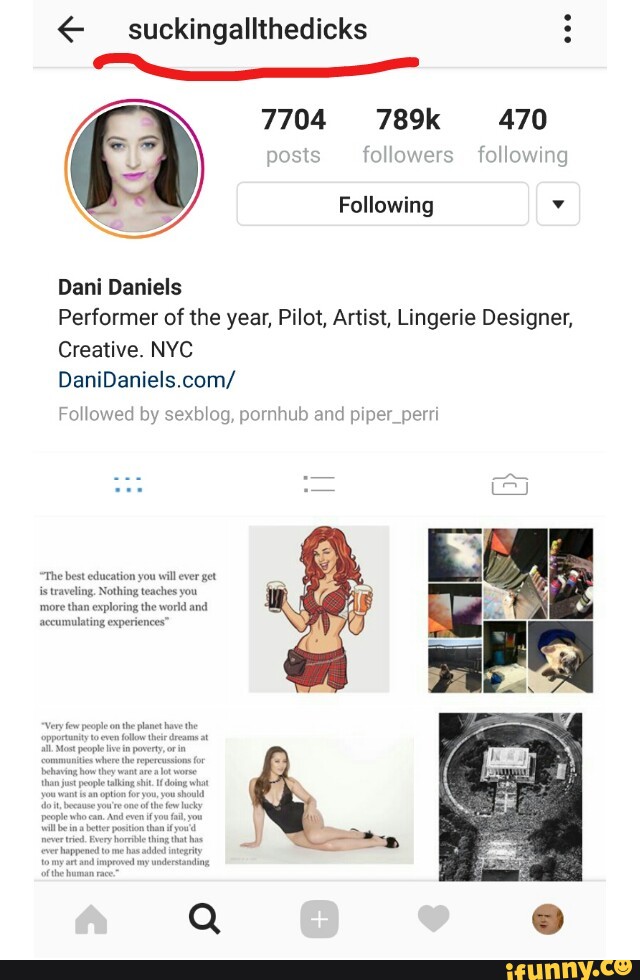
Task: View the profile picture story
Action: point(134,168)
